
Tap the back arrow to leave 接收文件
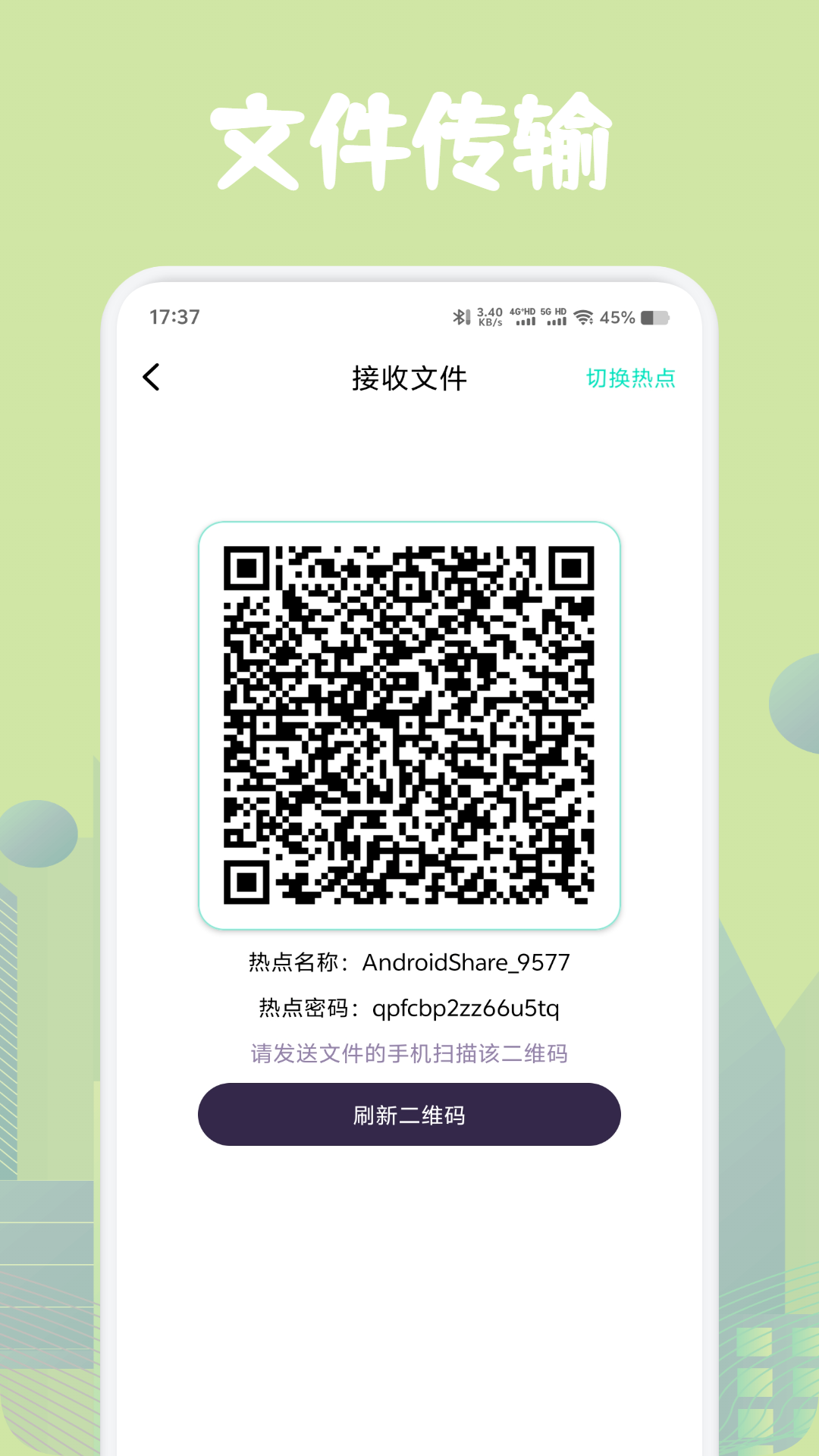[151, 377]
